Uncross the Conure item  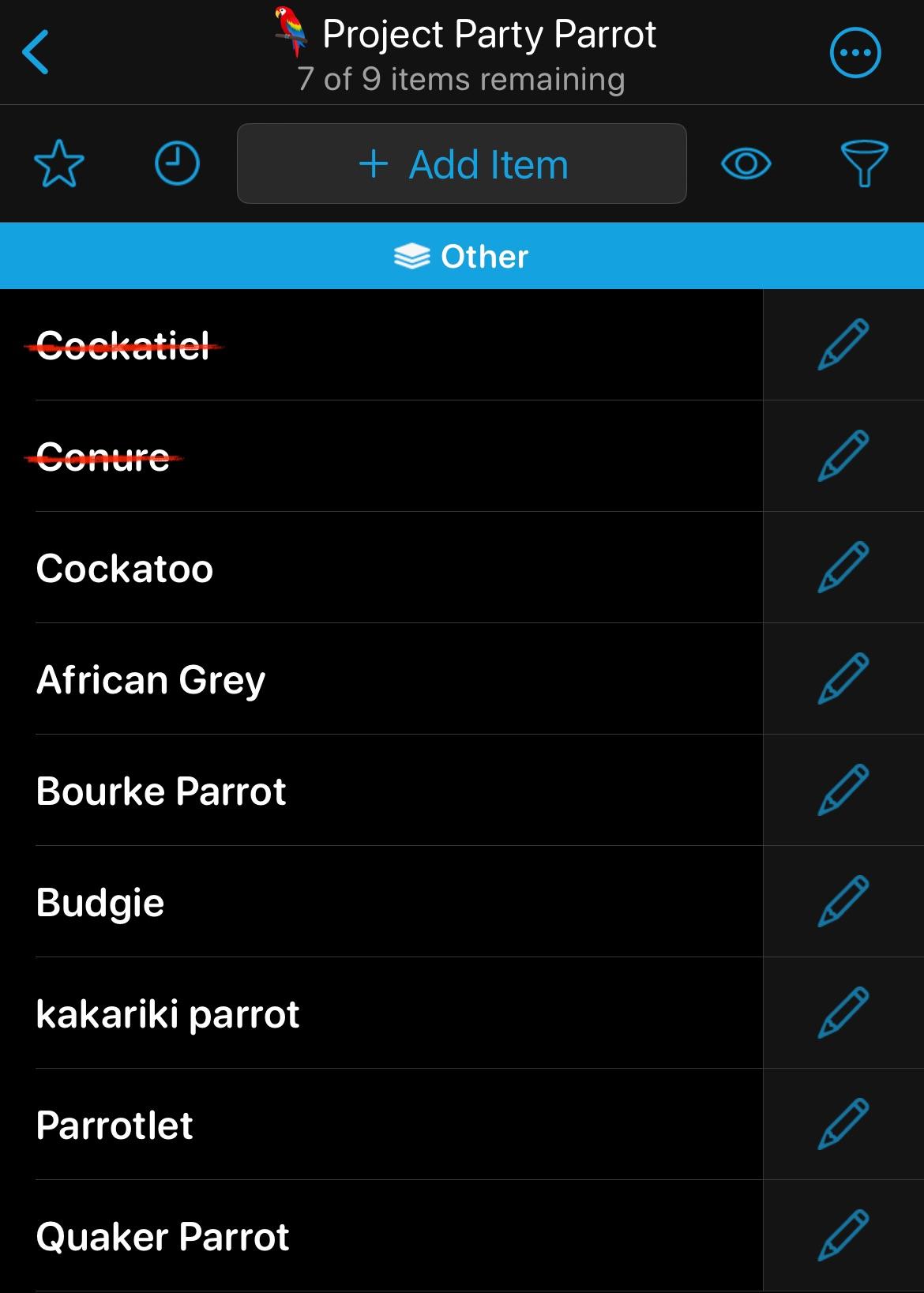[103, 457]
